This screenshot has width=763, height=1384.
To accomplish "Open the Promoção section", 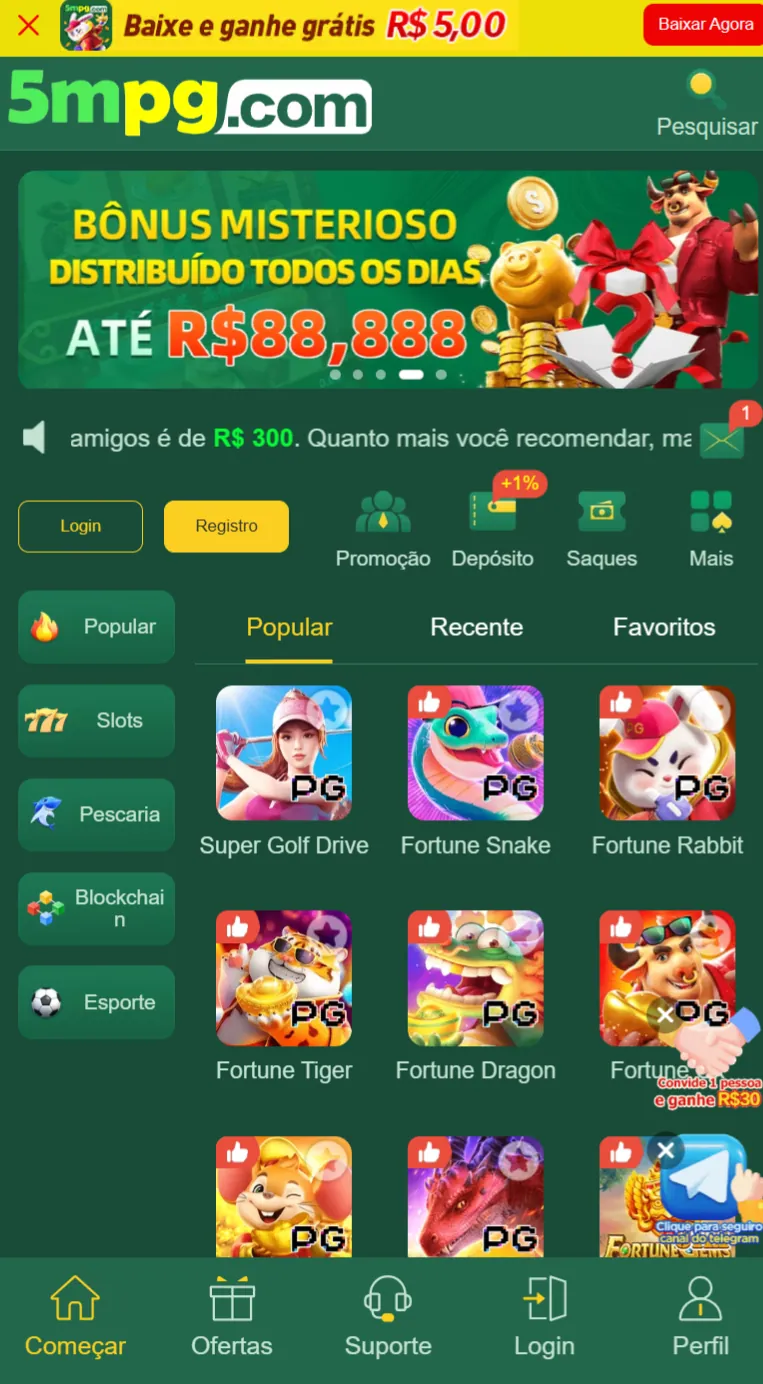I will tap(383, 529).
